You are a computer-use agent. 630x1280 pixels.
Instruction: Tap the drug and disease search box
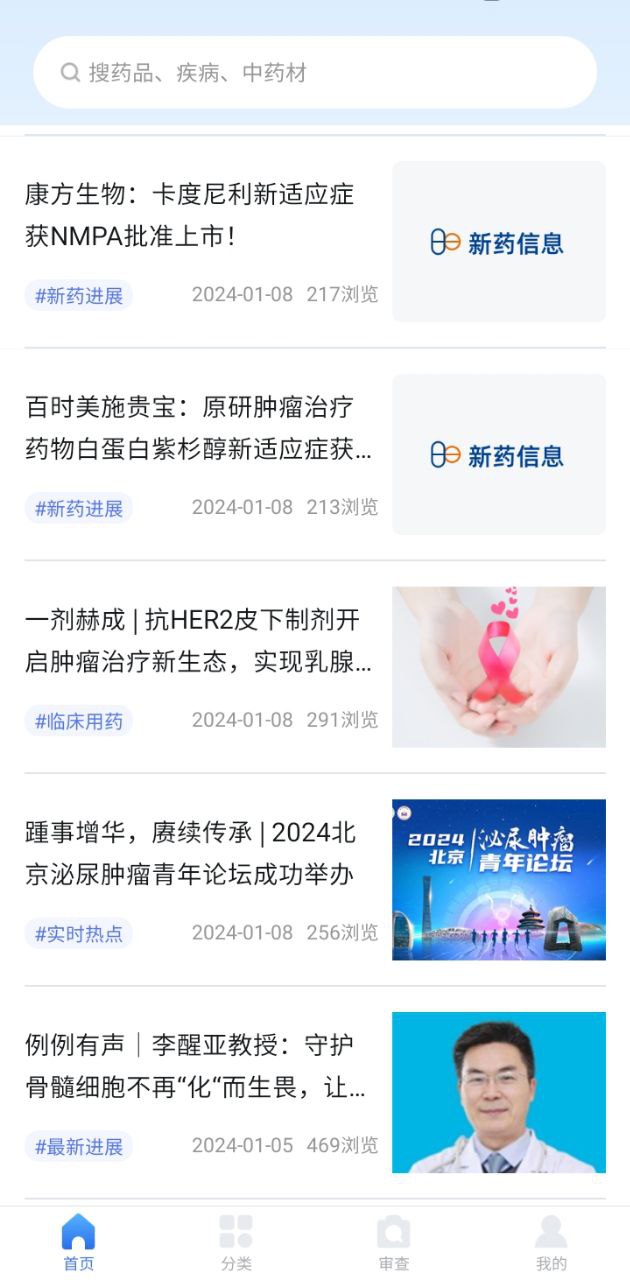(x=315, y=73)
